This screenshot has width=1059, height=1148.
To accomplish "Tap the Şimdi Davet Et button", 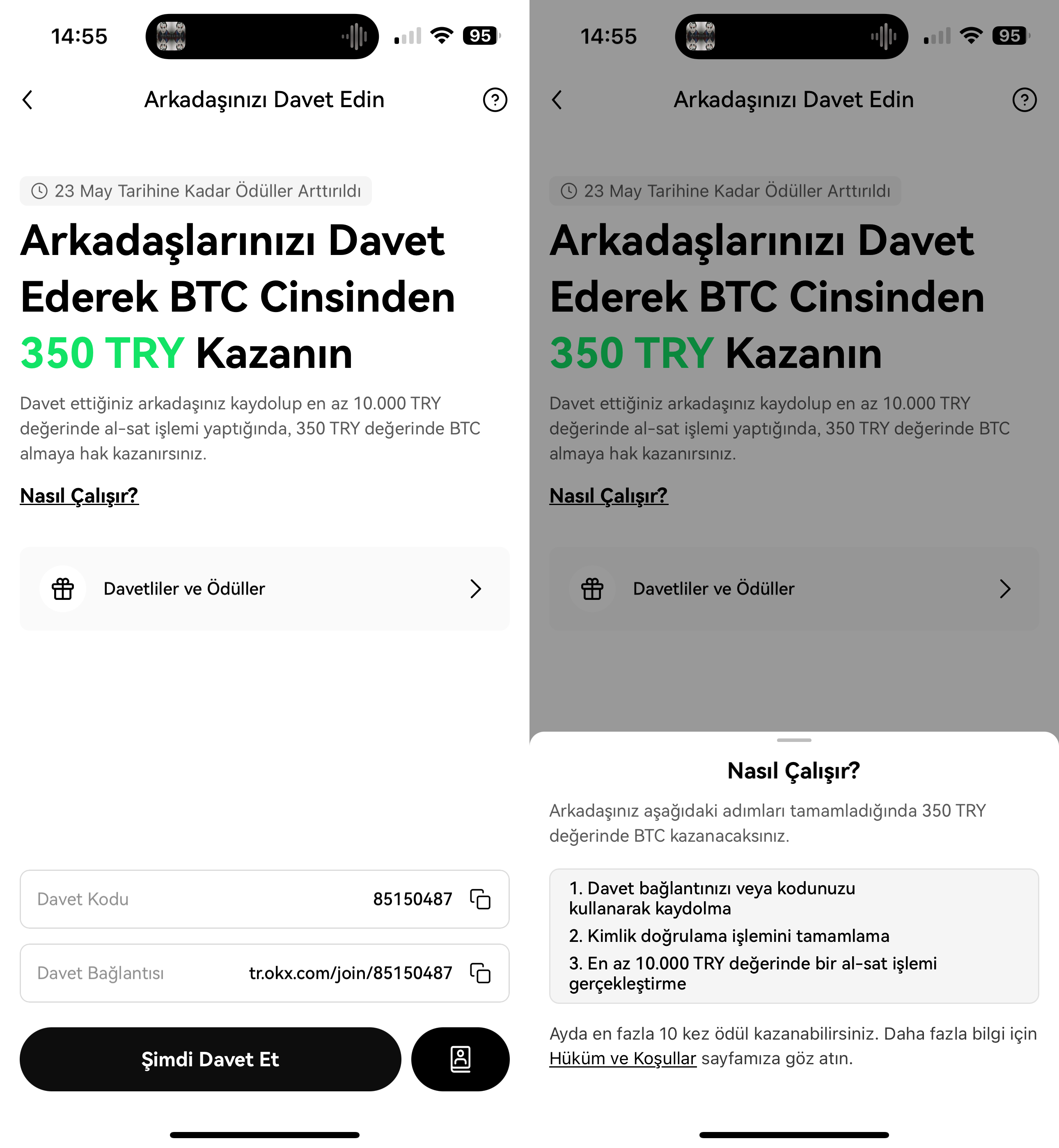I will (x=210, y=1058).
